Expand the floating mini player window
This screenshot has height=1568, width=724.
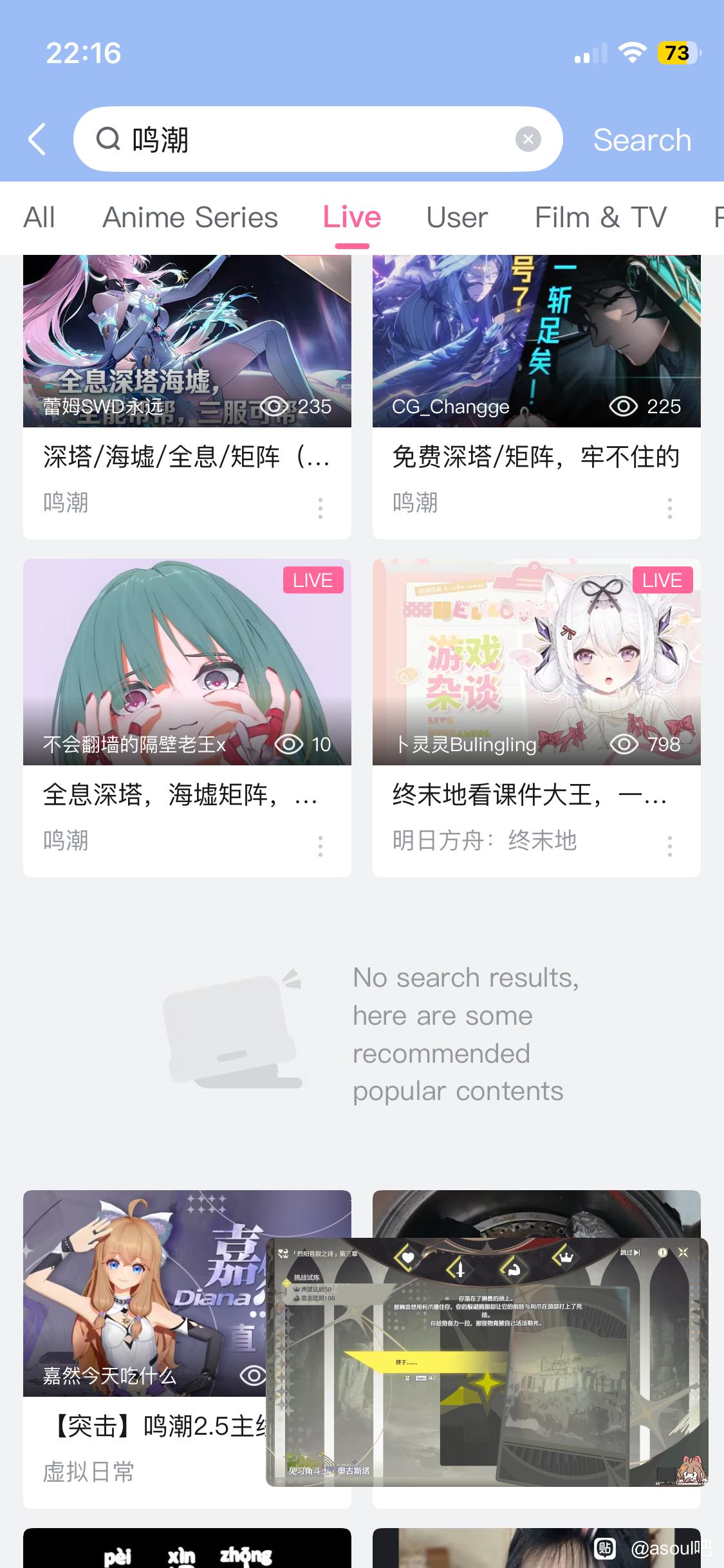(x=487, y=1361)
